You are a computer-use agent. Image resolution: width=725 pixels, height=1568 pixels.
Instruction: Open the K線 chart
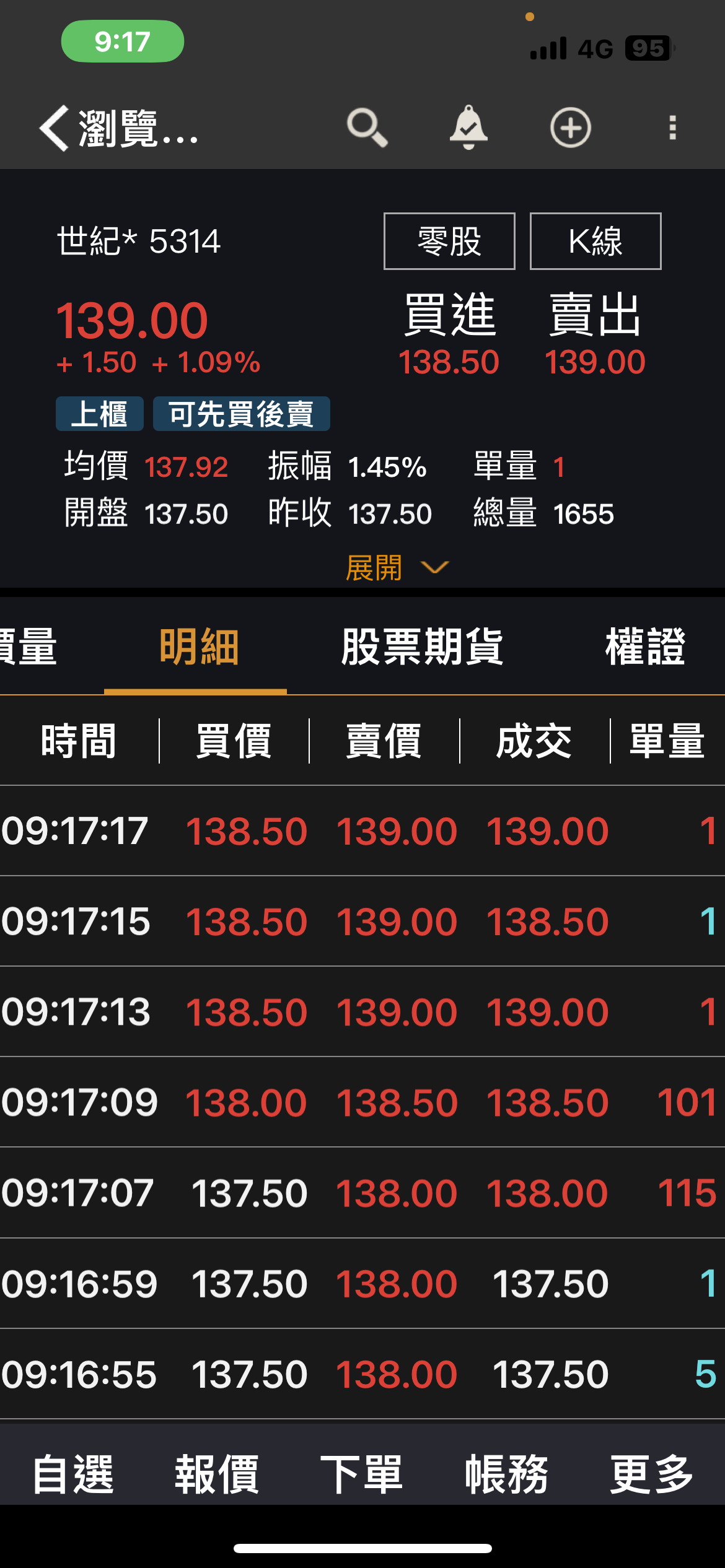(x=595, y=241)
